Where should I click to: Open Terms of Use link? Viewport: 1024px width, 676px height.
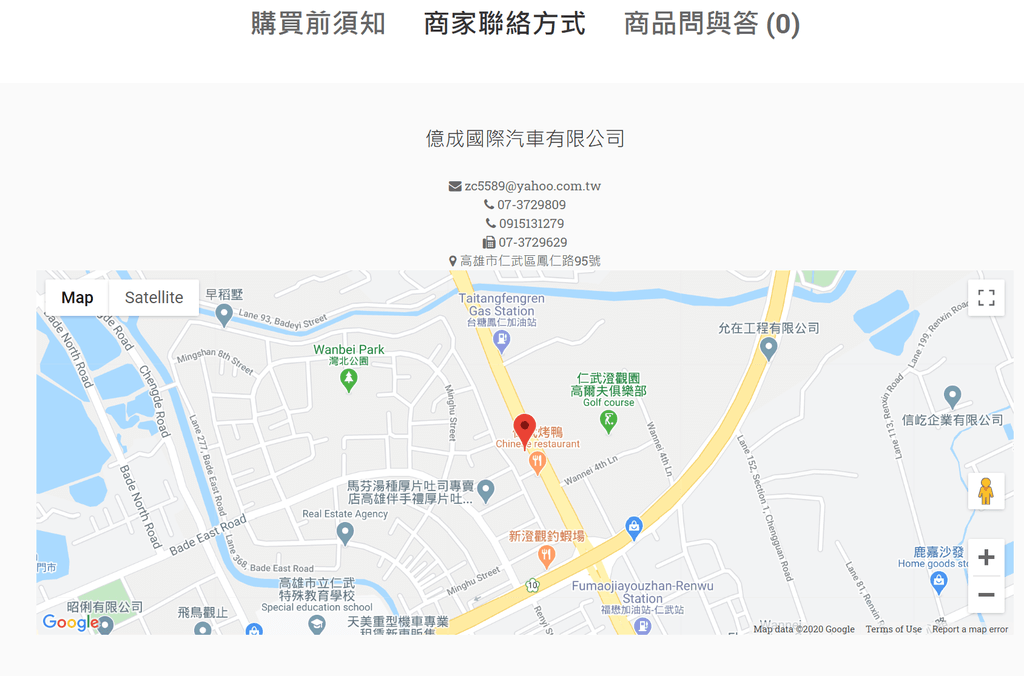coord(893,629)
